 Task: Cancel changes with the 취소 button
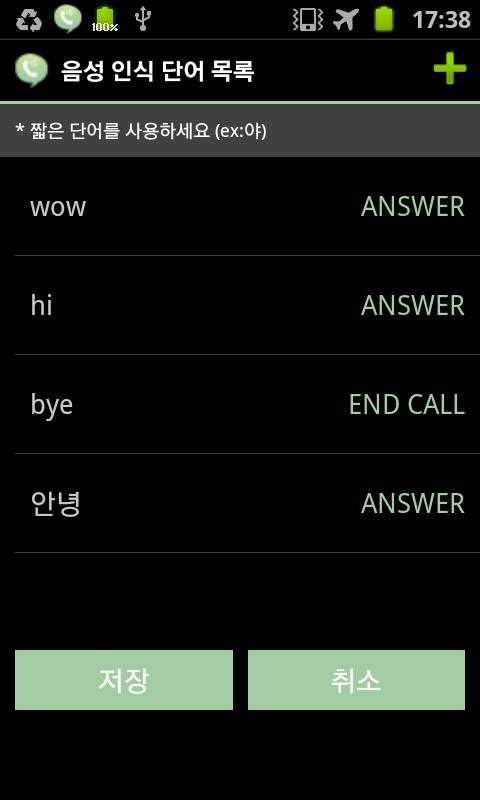pyautogui.click(x=356, y=680)
